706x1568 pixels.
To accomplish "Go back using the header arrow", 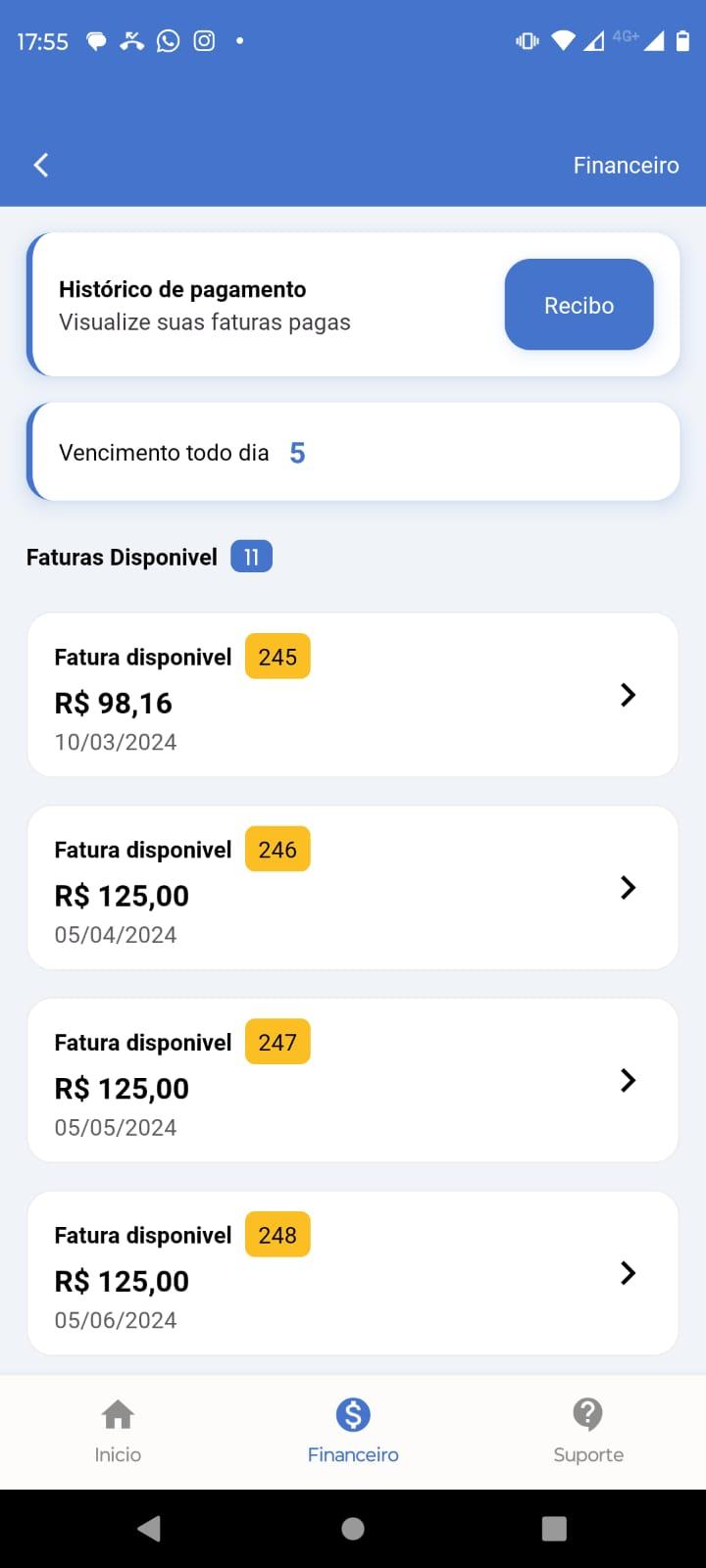I will coord(41,165).
